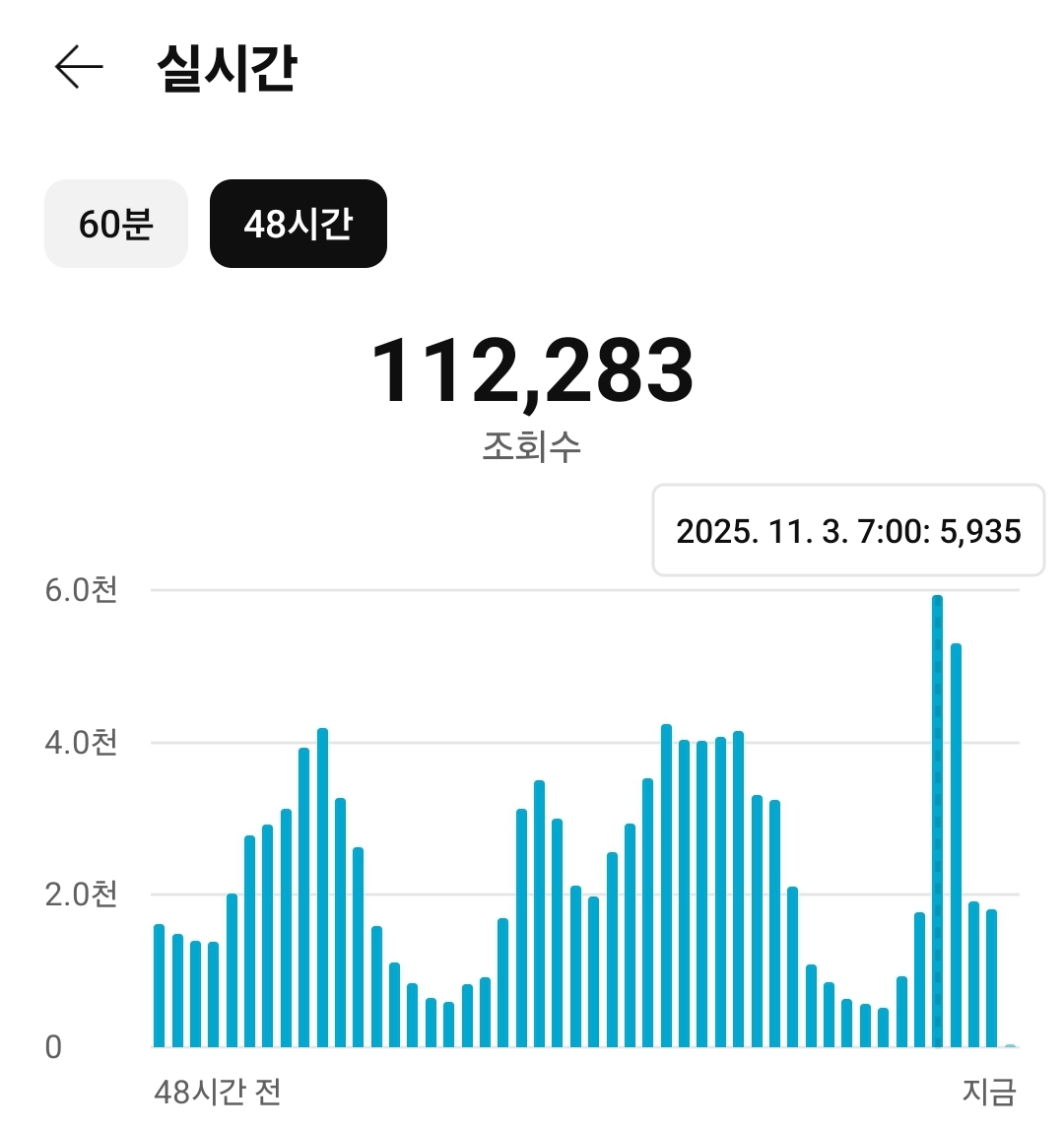The height and width of the screenshot is (1129, 1064).
Task: Switch to the 60분 view
Action: click(x=116, y=224)
